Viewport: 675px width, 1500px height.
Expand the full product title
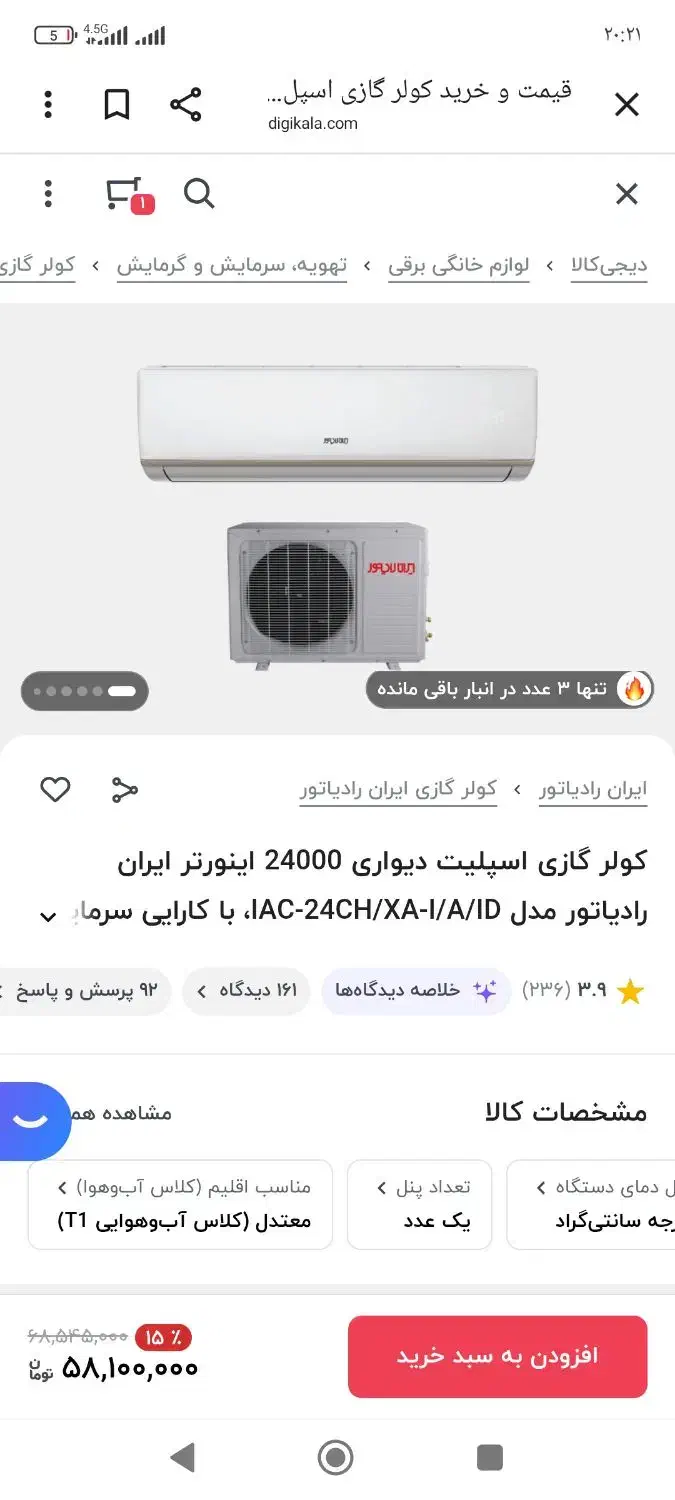tap(48, 916)
